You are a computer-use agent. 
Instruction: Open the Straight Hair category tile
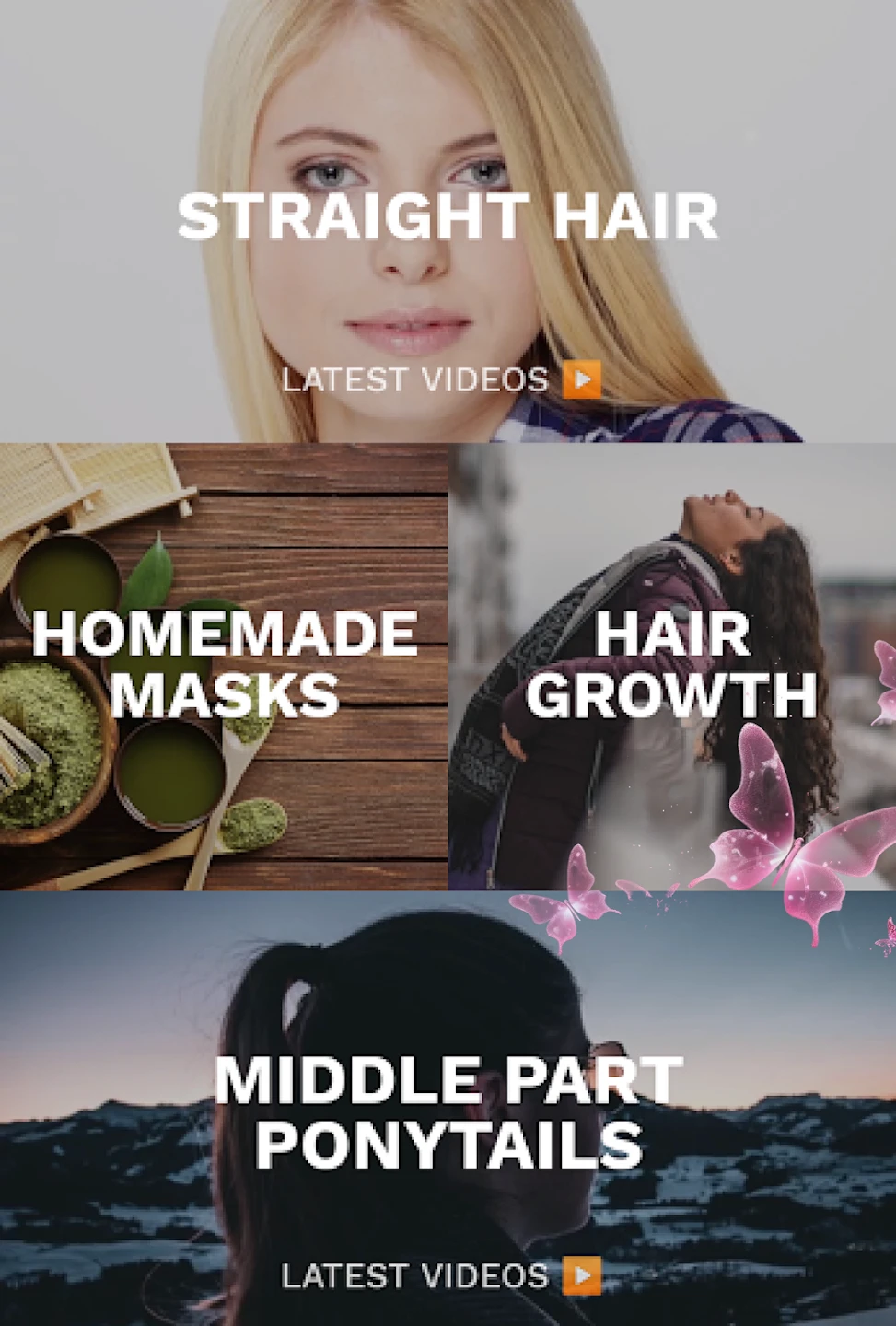(448, 219)
